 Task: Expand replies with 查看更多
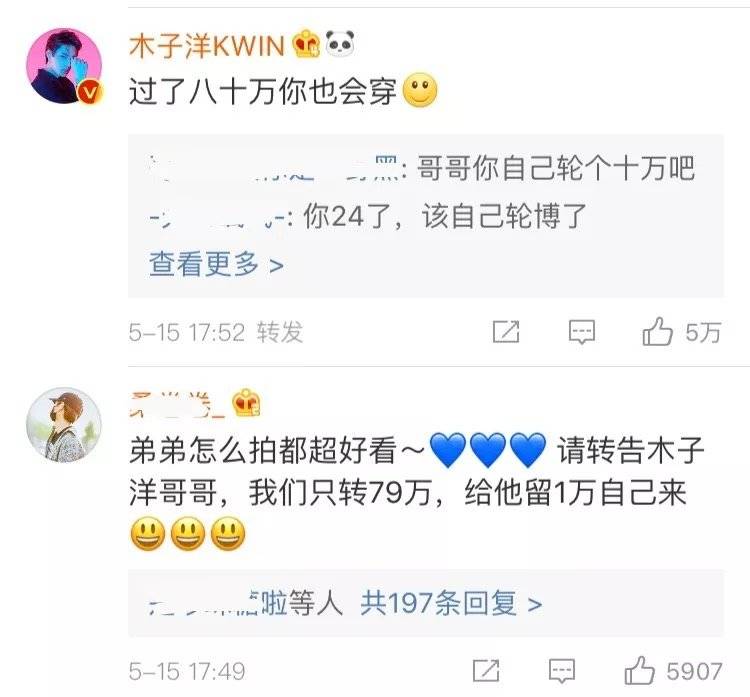(216, 264)
